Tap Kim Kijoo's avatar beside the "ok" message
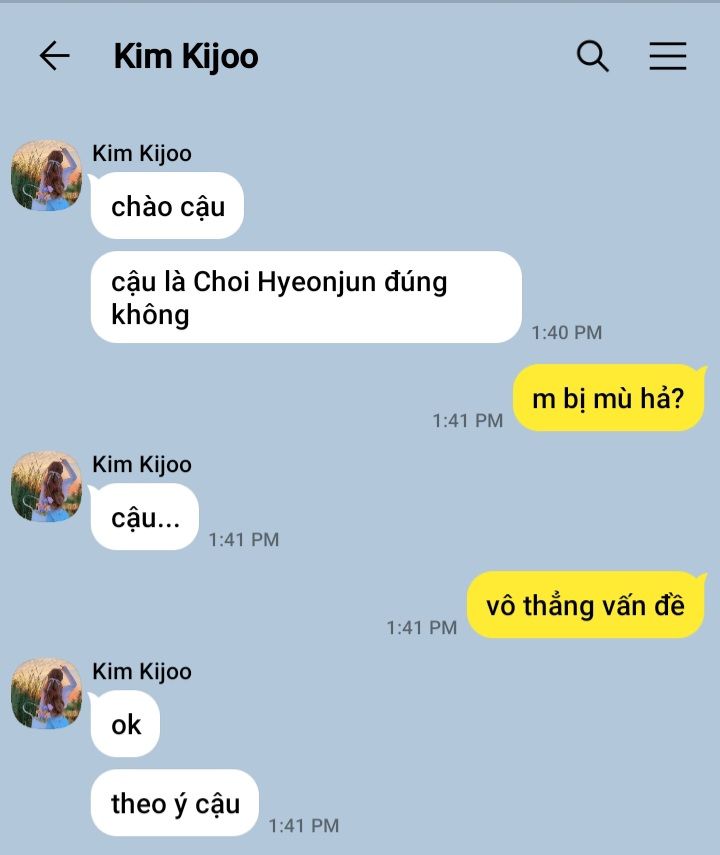 click(x=46, y=694)
